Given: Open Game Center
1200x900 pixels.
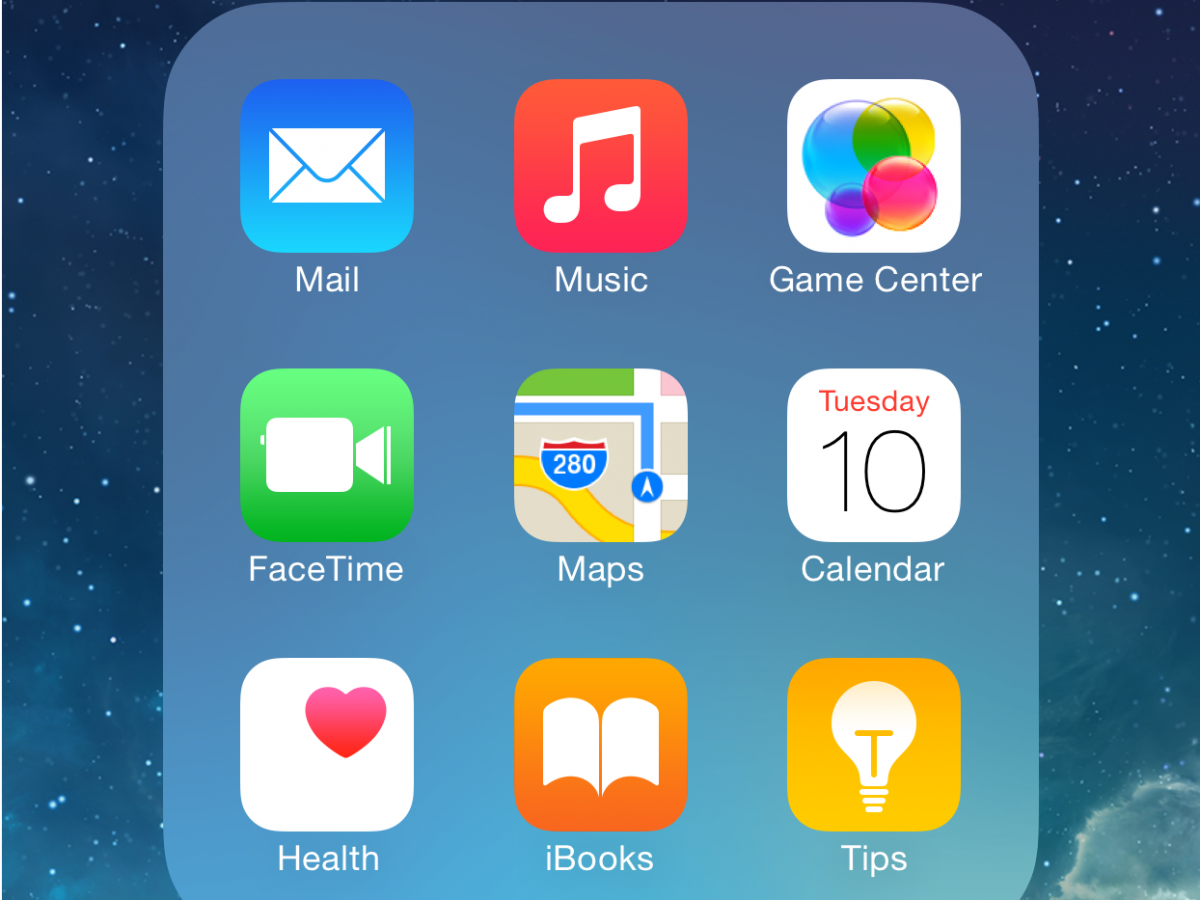Looking at the screenshot, I should [x=874, y=166].
